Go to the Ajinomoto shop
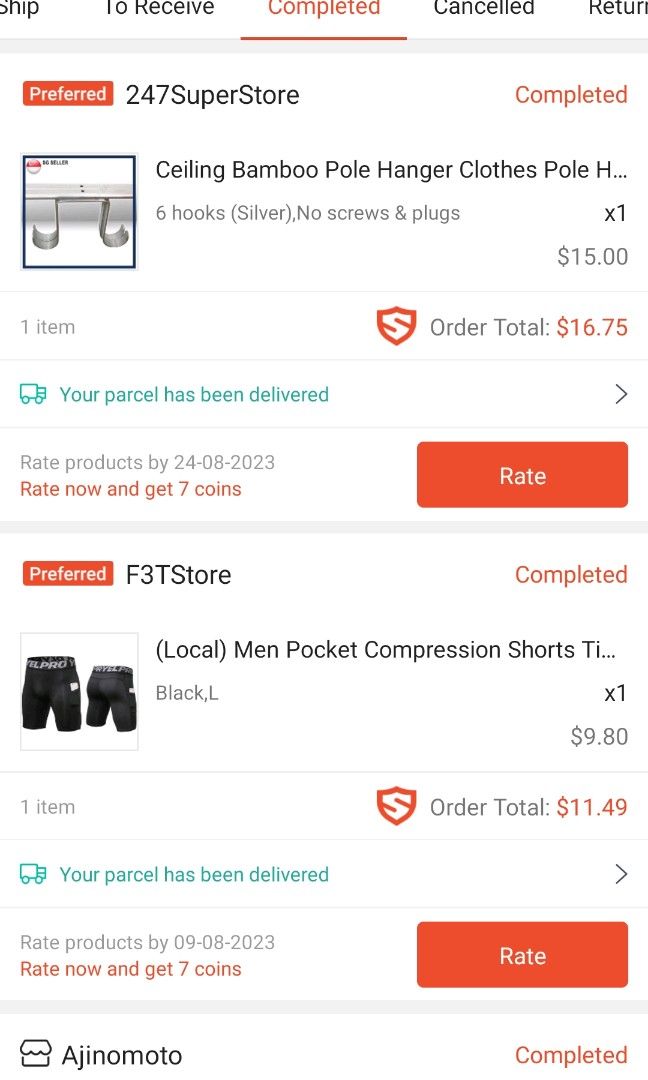Screen dimensions: 648x1080 (121, 1055)
